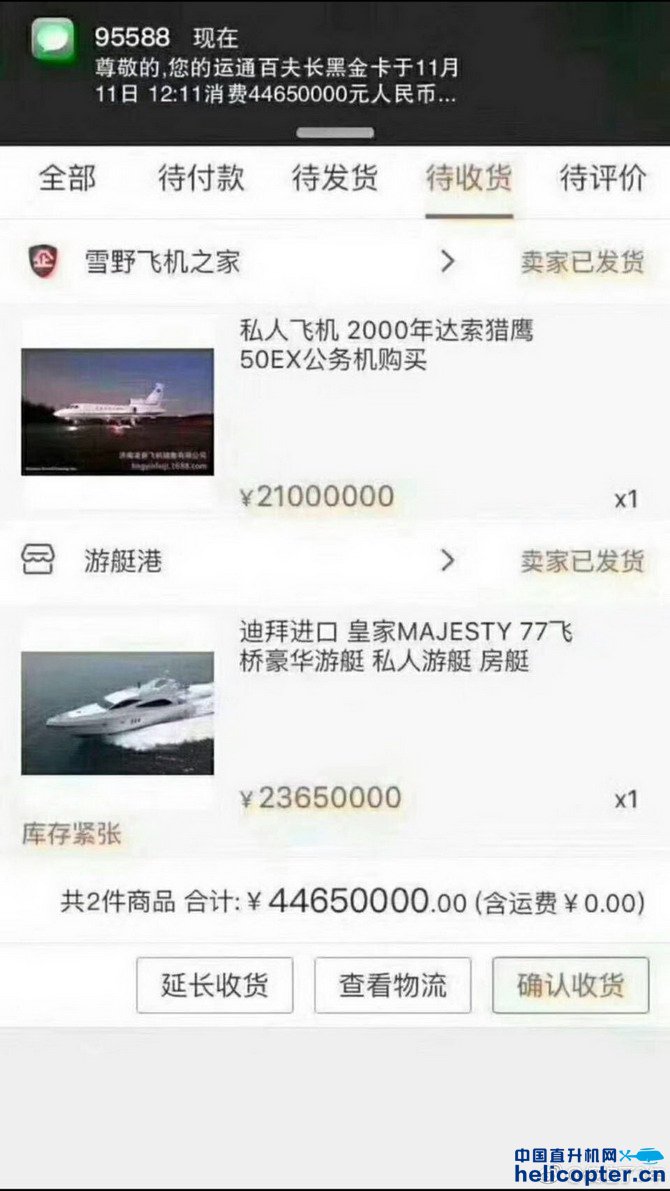The image size is (670, 1191).
Task: Switch to the 待评价 tab
Action: point(602,179)
